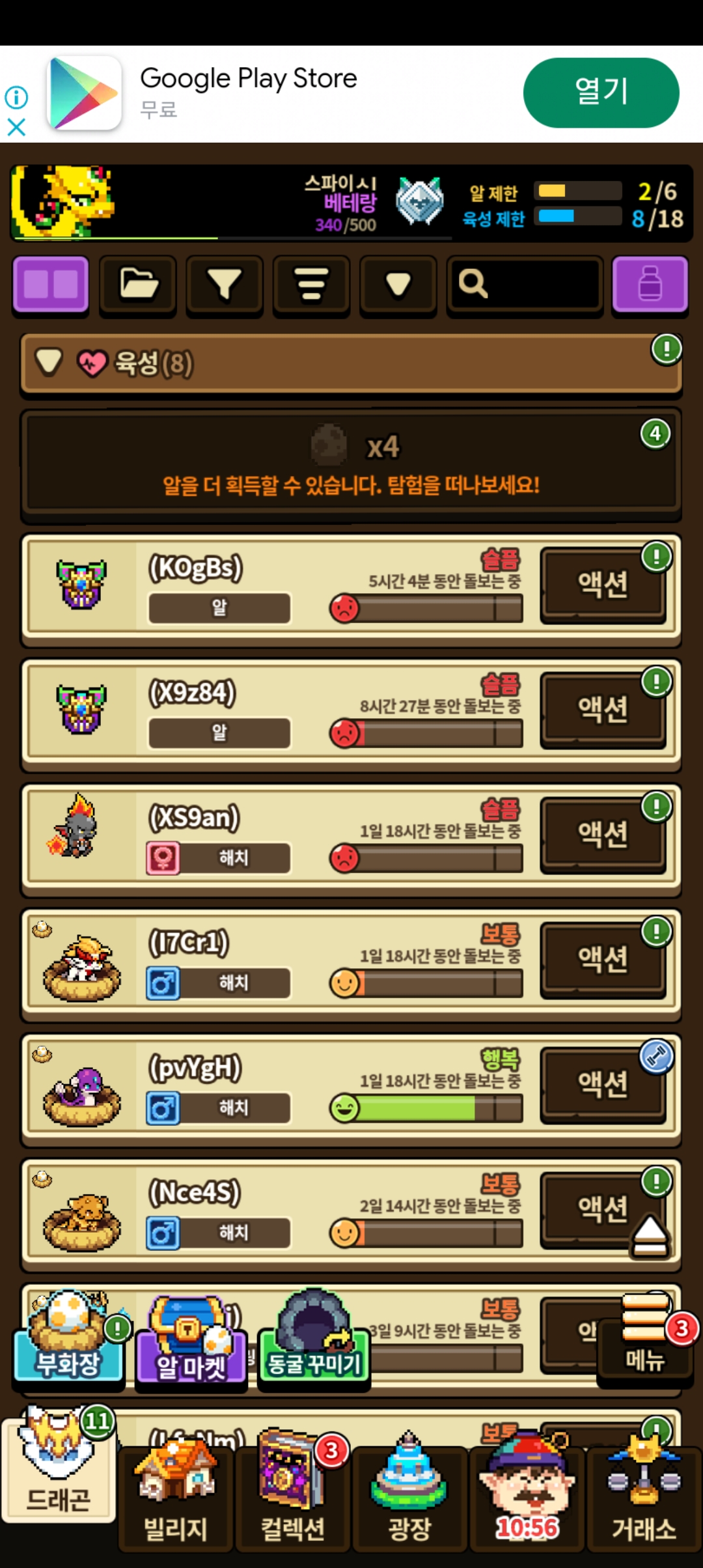Switch the dragon list layout view

[x=51, y=285]
